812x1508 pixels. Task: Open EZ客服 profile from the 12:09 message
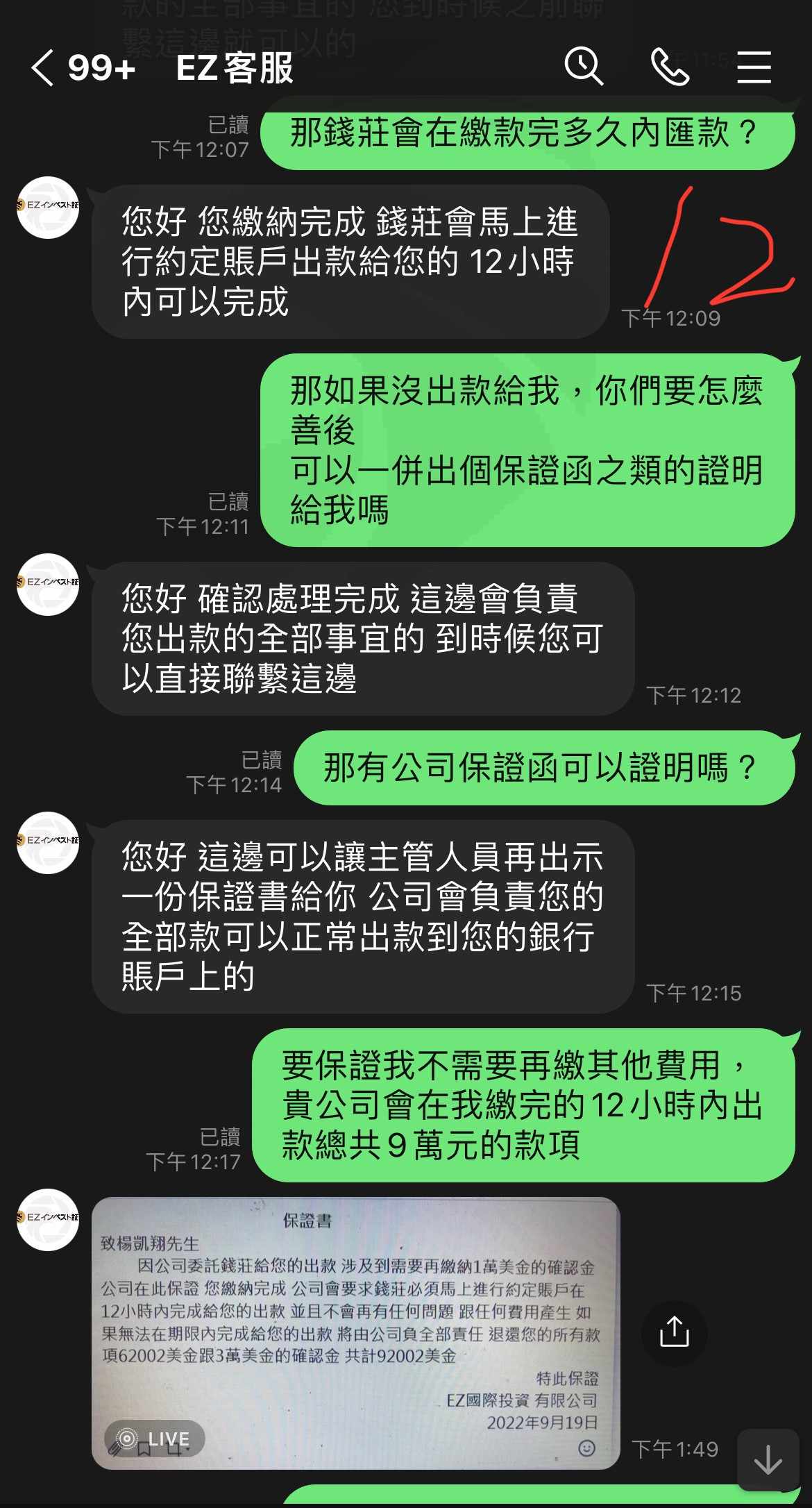[x=48, y=208]
